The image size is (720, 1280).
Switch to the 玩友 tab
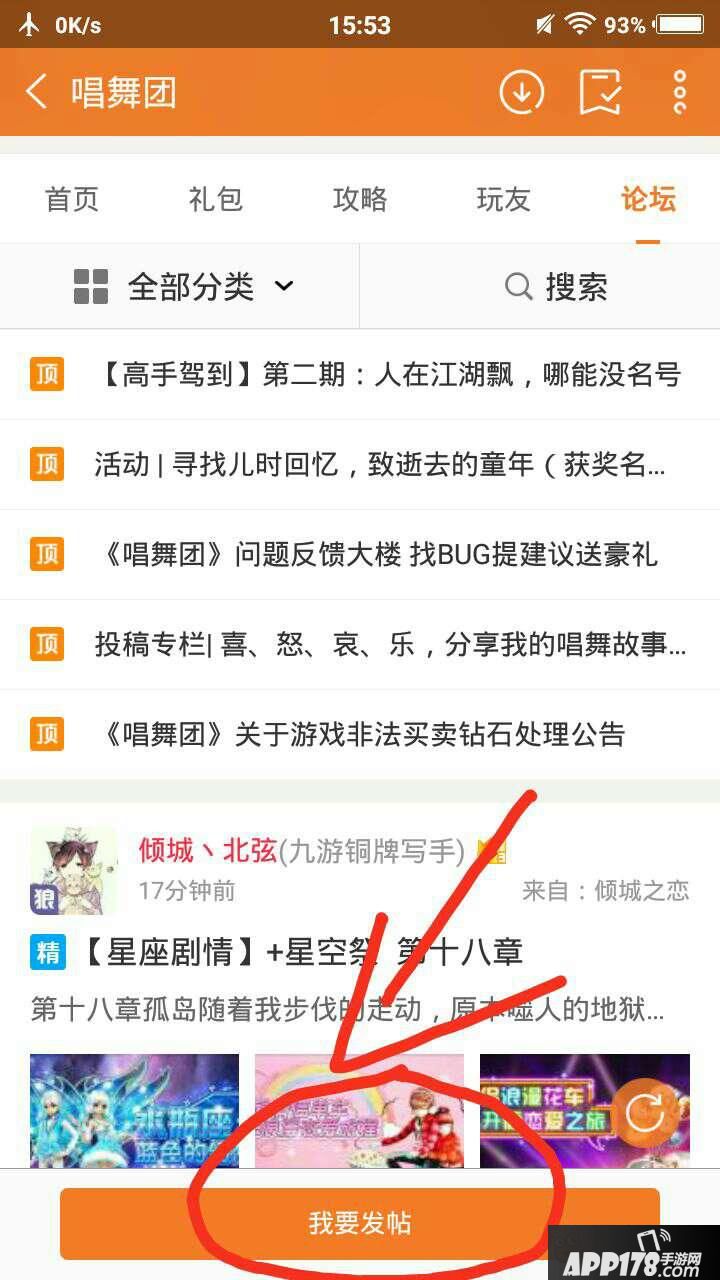tap(504, 199)
